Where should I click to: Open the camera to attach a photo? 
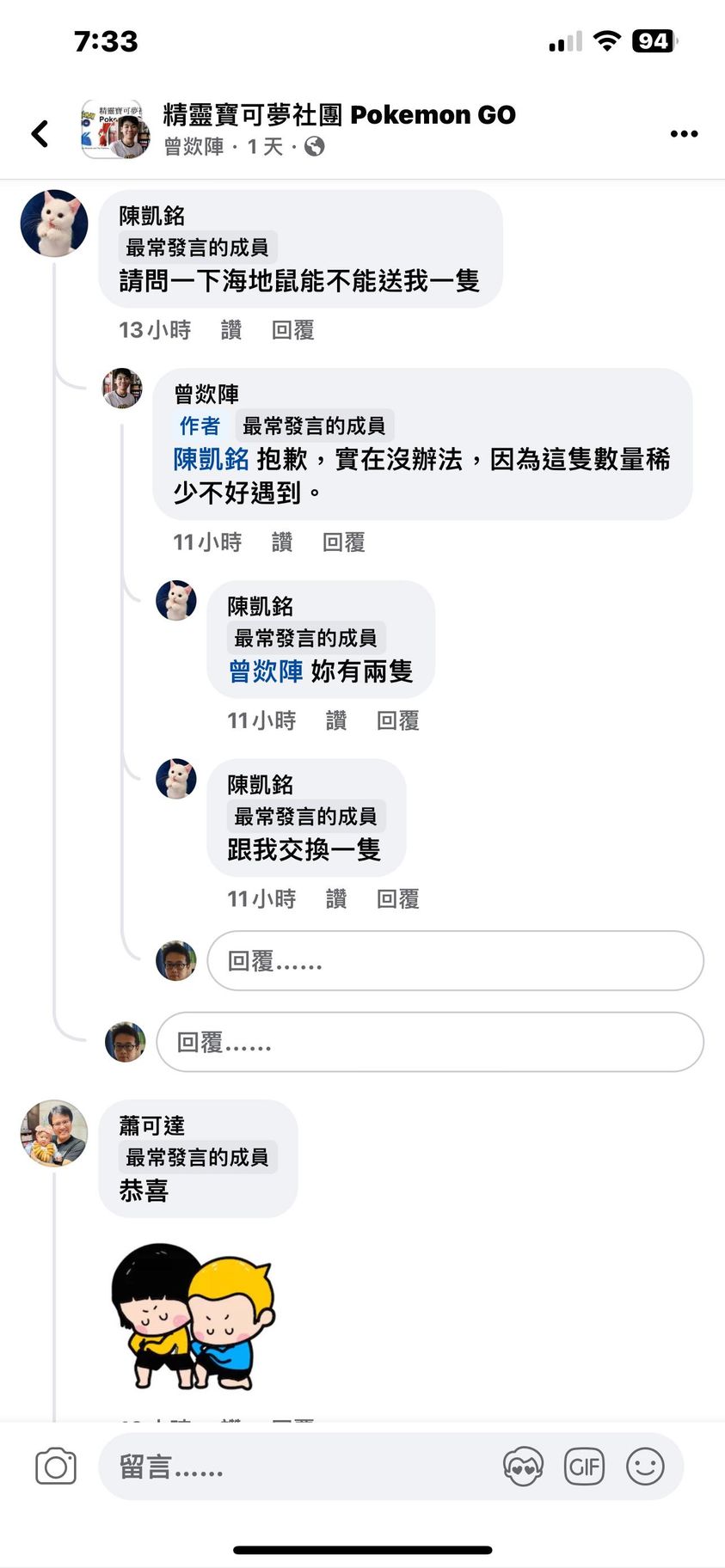click(56, 1467)
